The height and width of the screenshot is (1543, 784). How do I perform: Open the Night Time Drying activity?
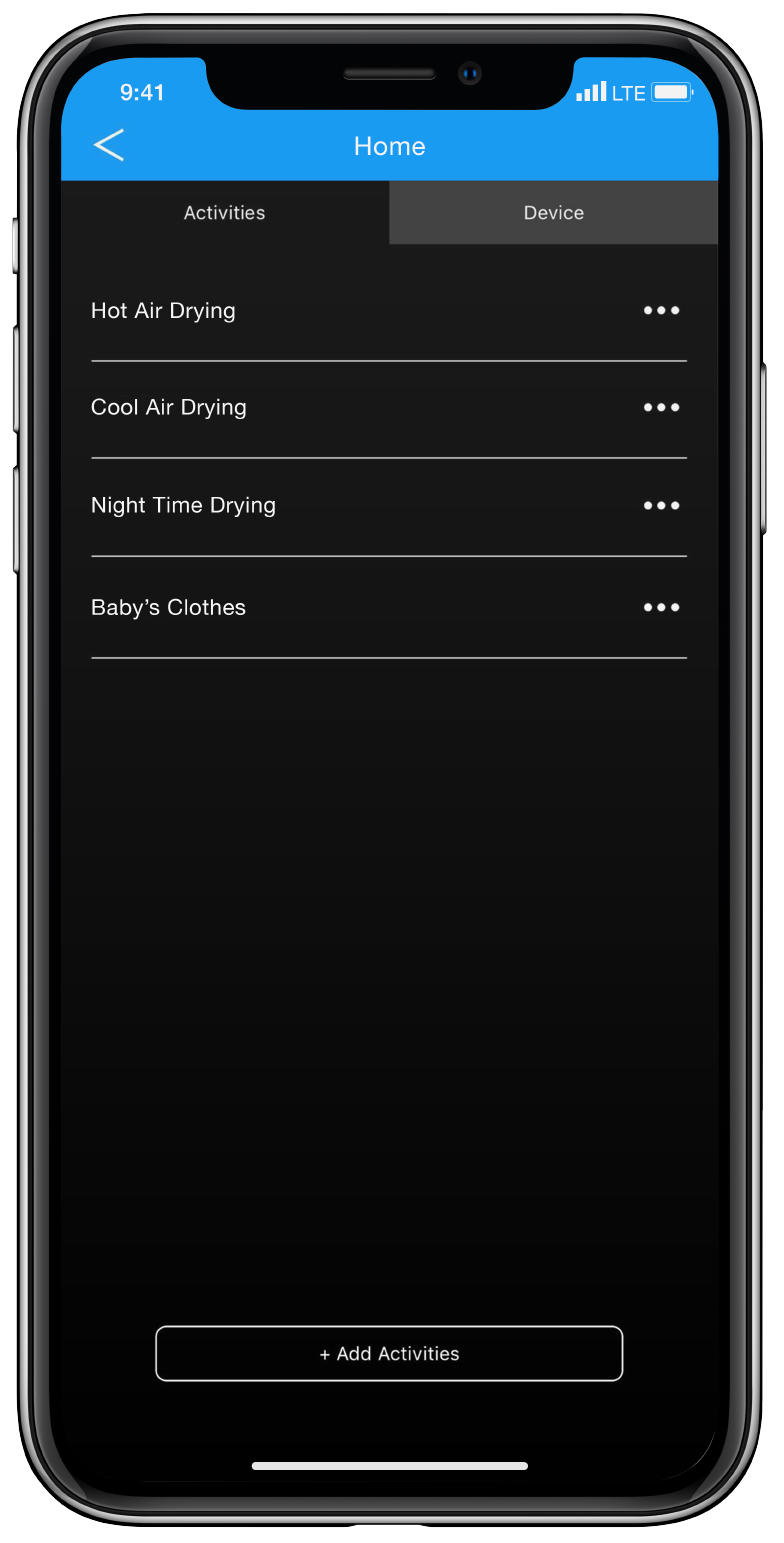183,506
